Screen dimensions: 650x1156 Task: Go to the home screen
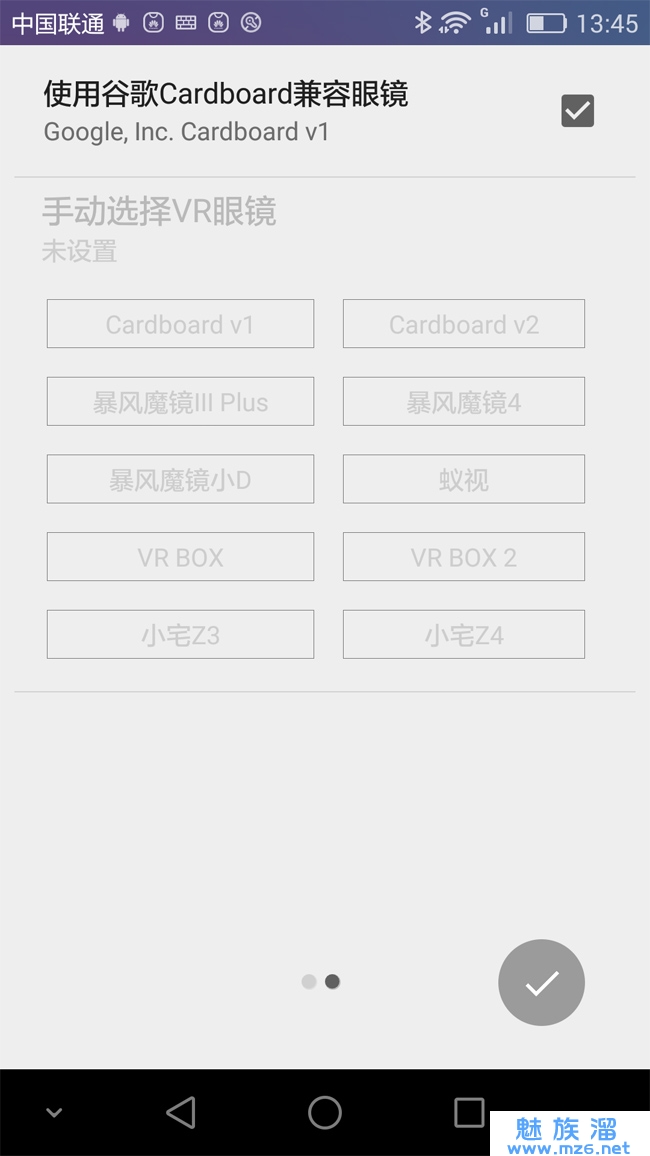325,1112
